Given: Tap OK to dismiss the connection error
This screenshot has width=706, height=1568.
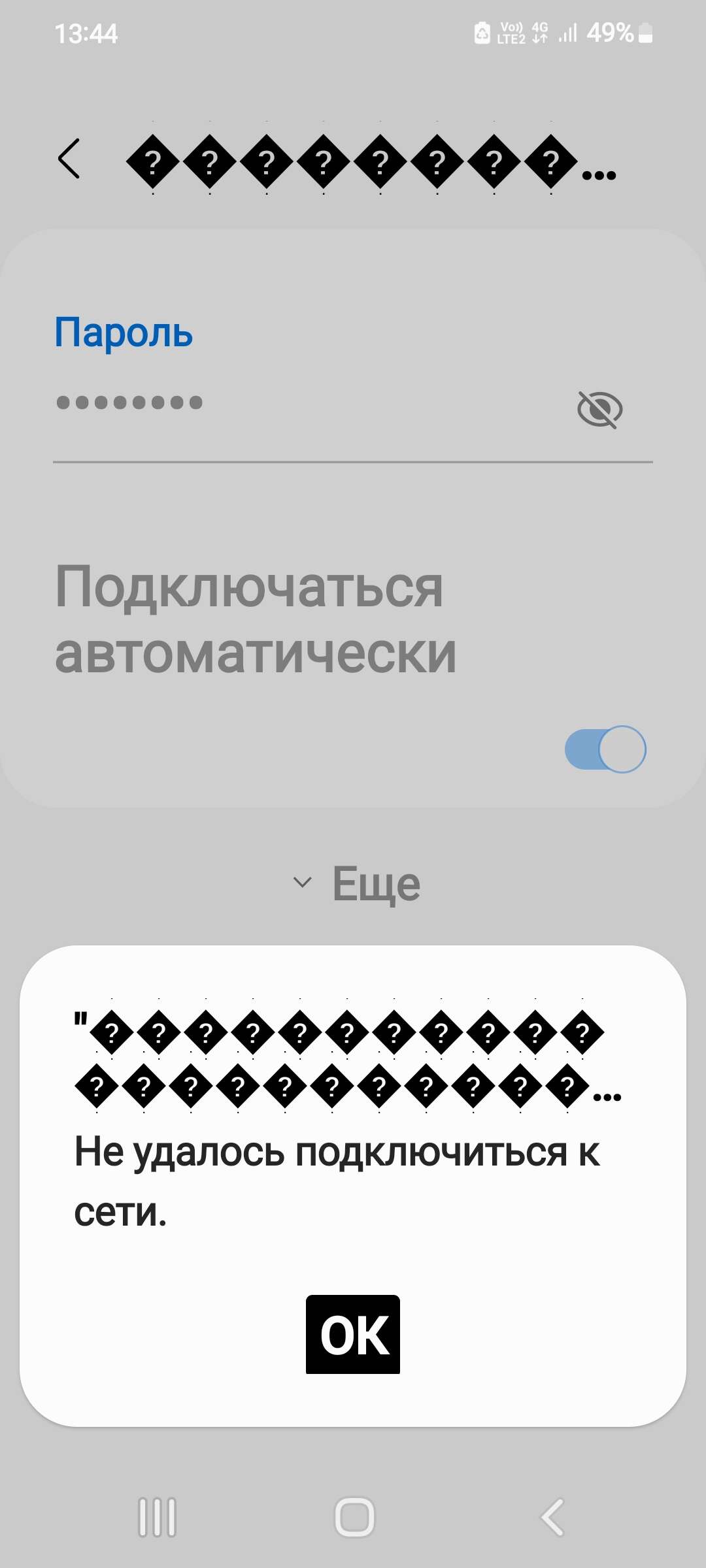Looking at the screenshot, I should click(353, 1334).
